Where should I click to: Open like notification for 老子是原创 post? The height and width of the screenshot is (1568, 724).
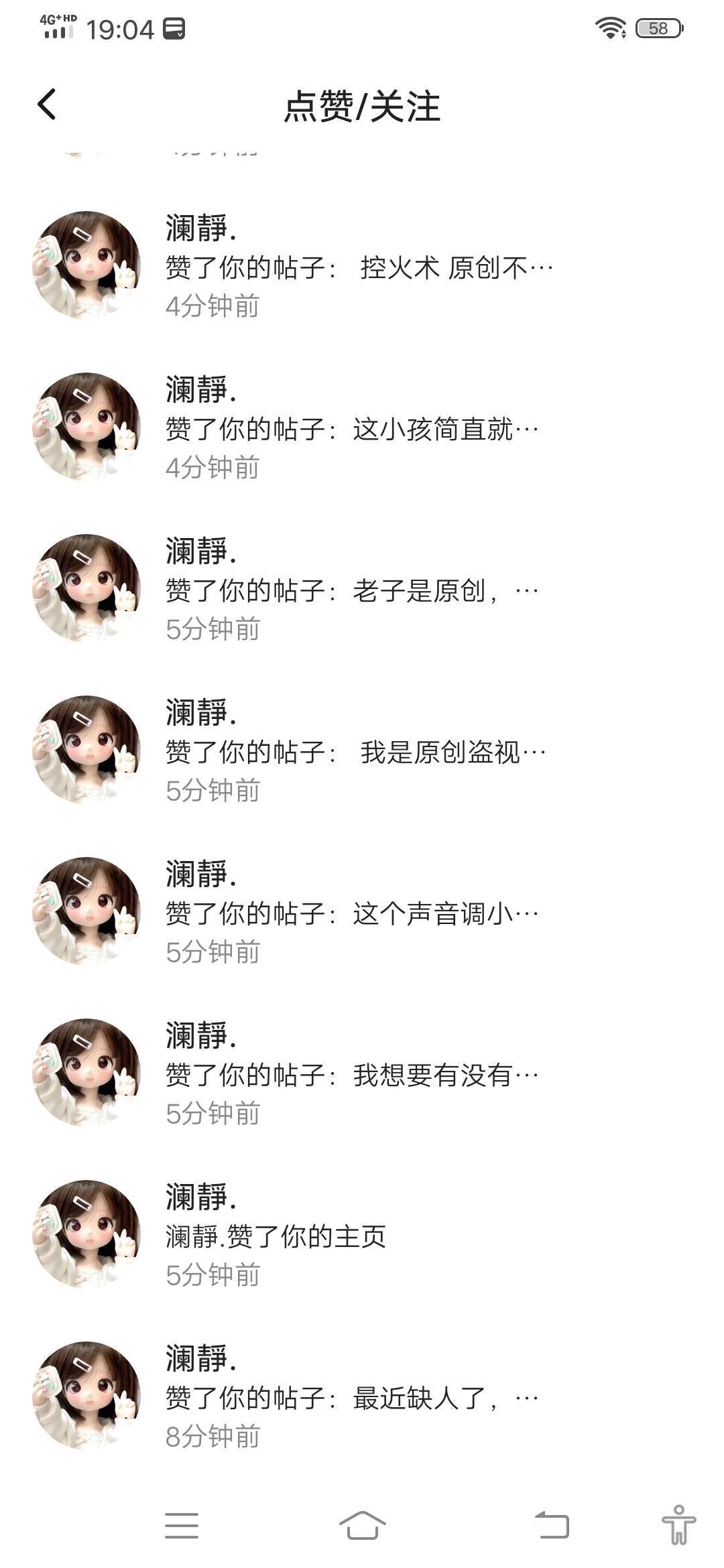pyautogui.click(x=353, y=591)
